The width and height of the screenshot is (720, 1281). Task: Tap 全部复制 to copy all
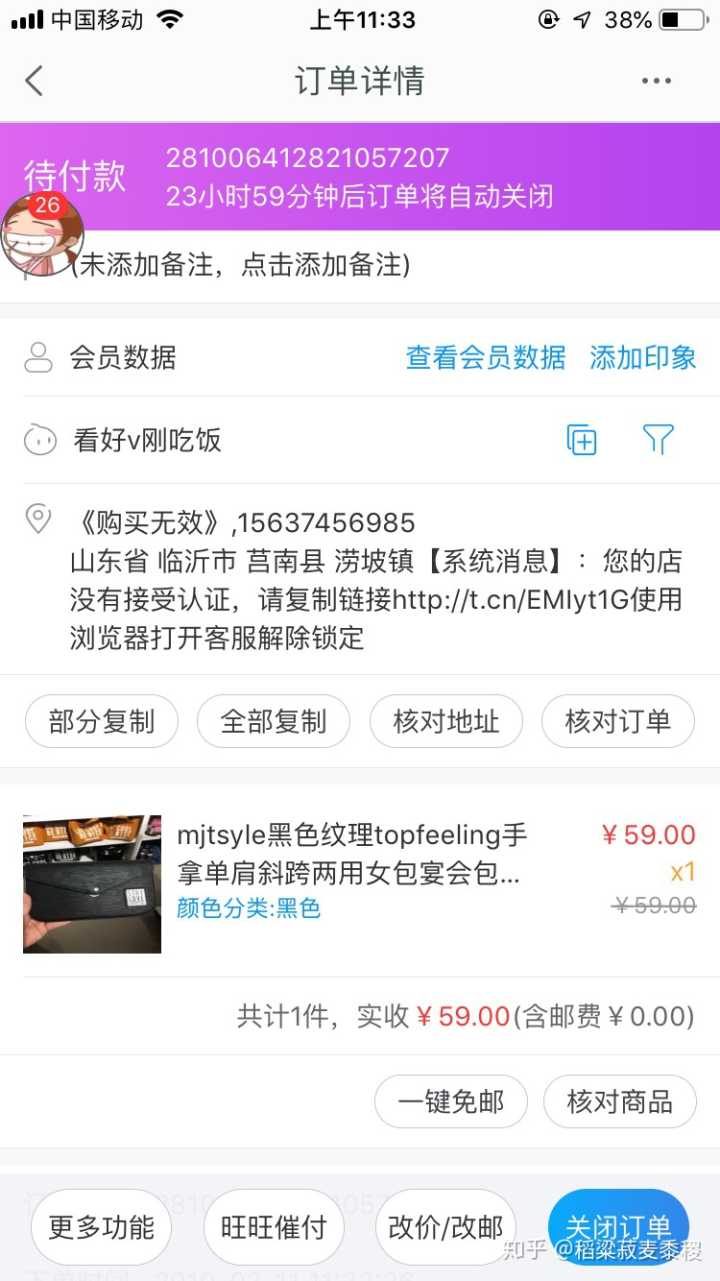tap(273, 721)
